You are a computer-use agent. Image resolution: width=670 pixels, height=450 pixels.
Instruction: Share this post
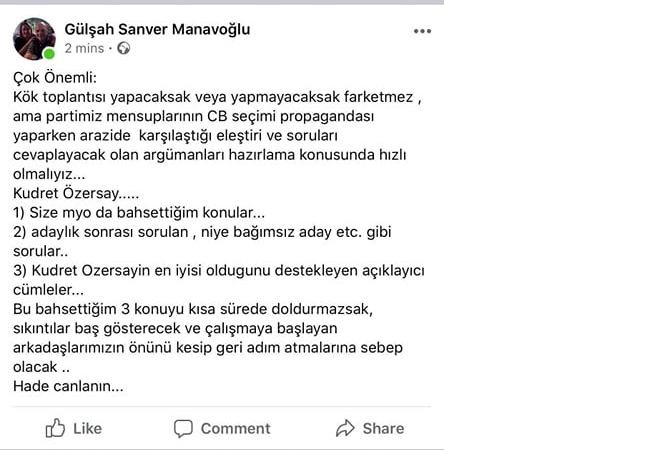tap(370, 428)
